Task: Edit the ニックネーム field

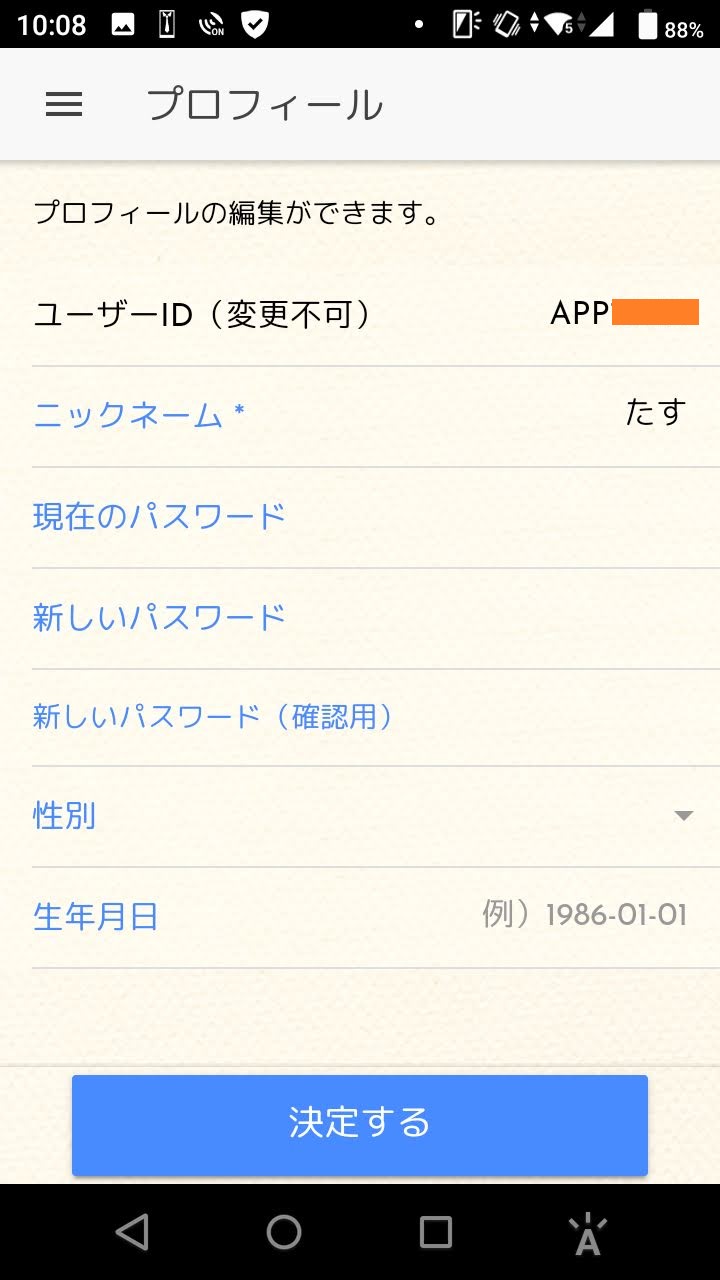Action: tap(376, 416)
